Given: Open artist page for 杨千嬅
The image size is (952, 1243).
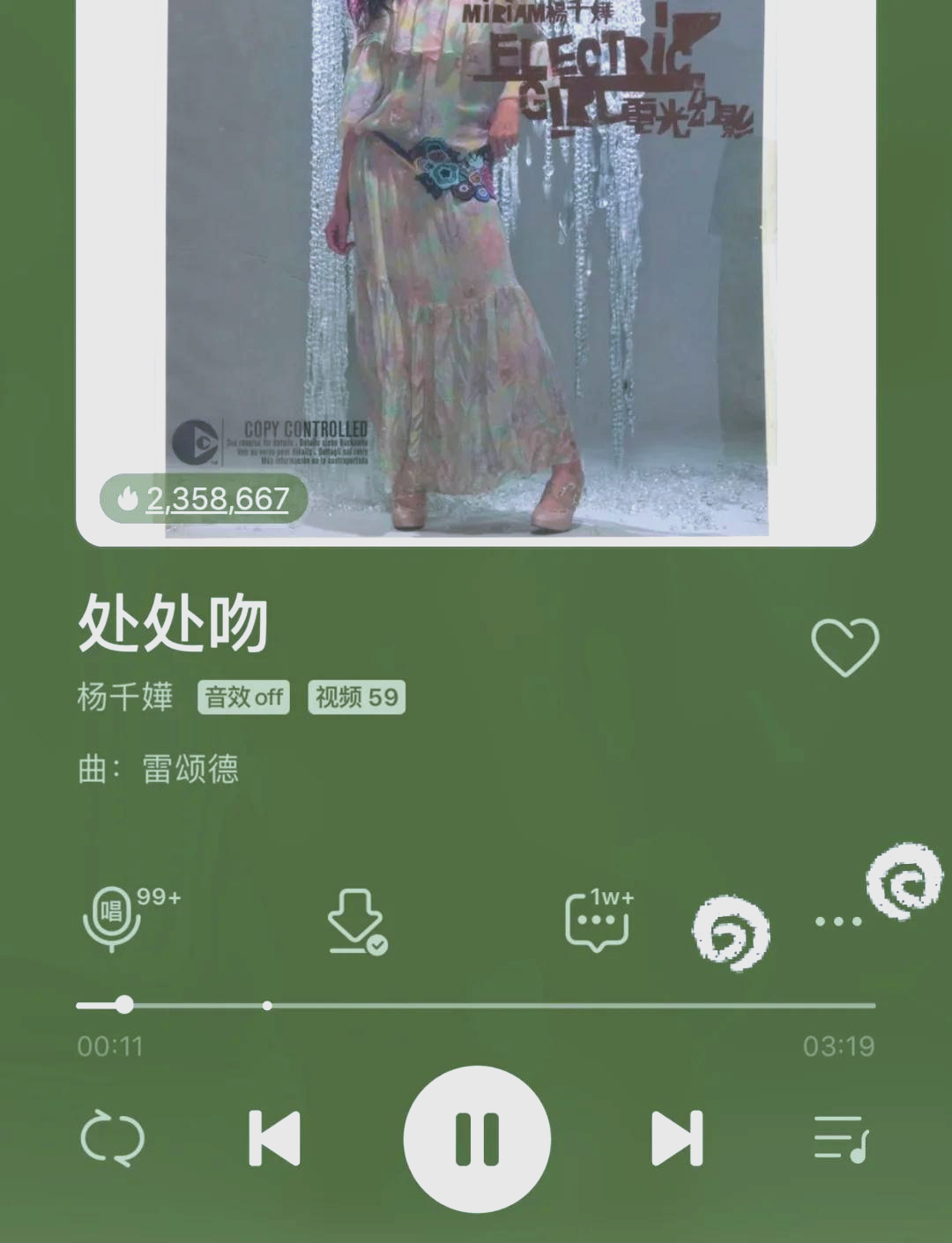Looking at the screenshot, I should (125, 697).
